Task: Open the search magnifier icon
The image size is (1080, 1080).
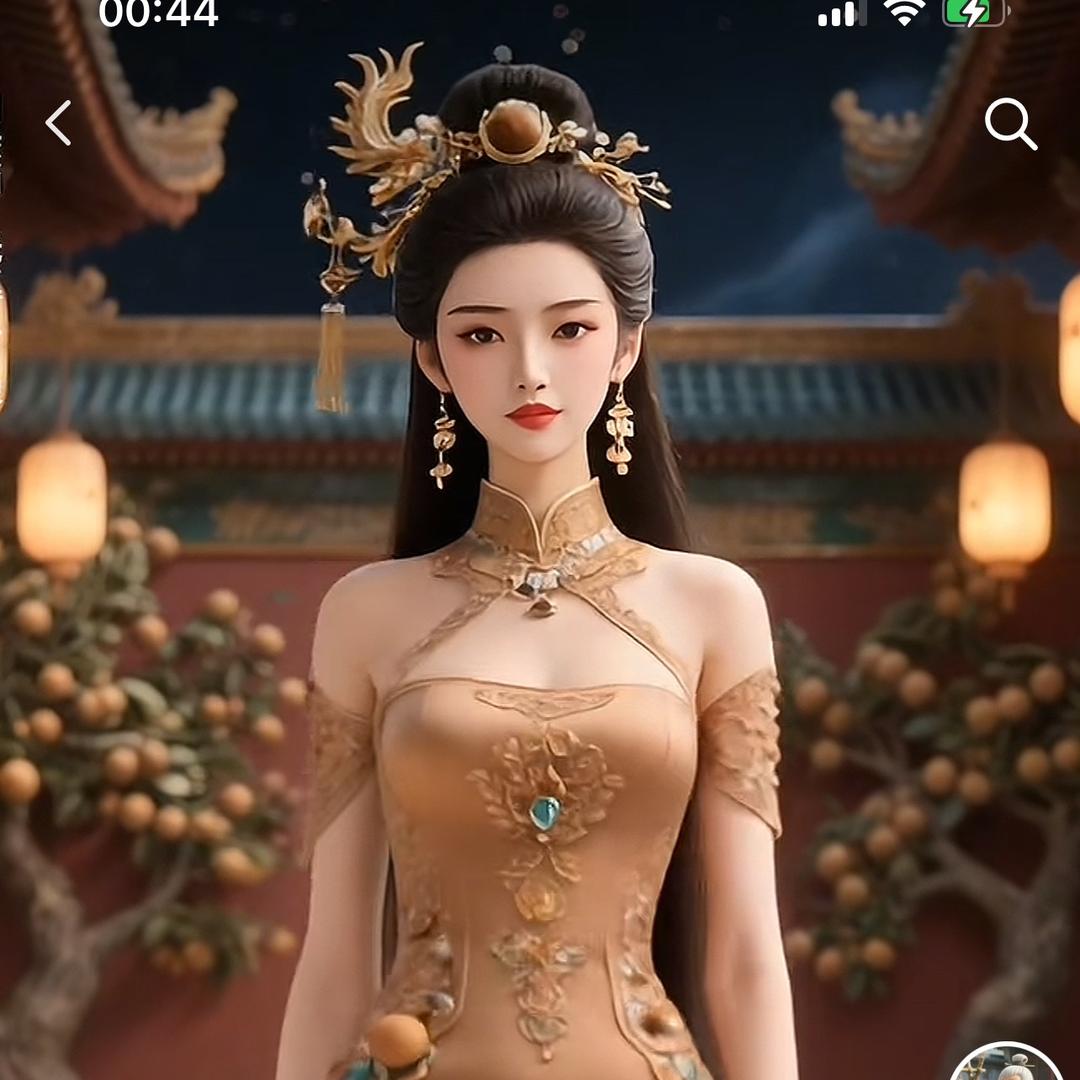Action: pyautogui.click(x=1010, y=124)
